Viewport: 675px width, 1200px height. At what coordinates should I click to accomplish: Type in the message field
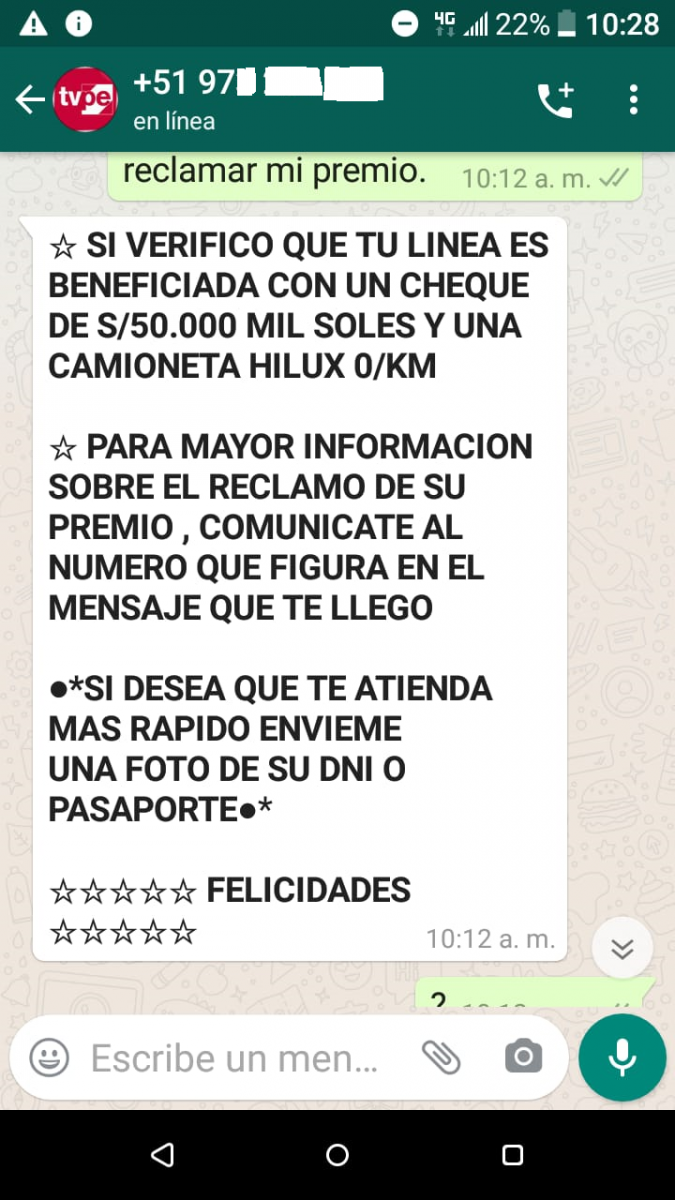(235, 1058)
